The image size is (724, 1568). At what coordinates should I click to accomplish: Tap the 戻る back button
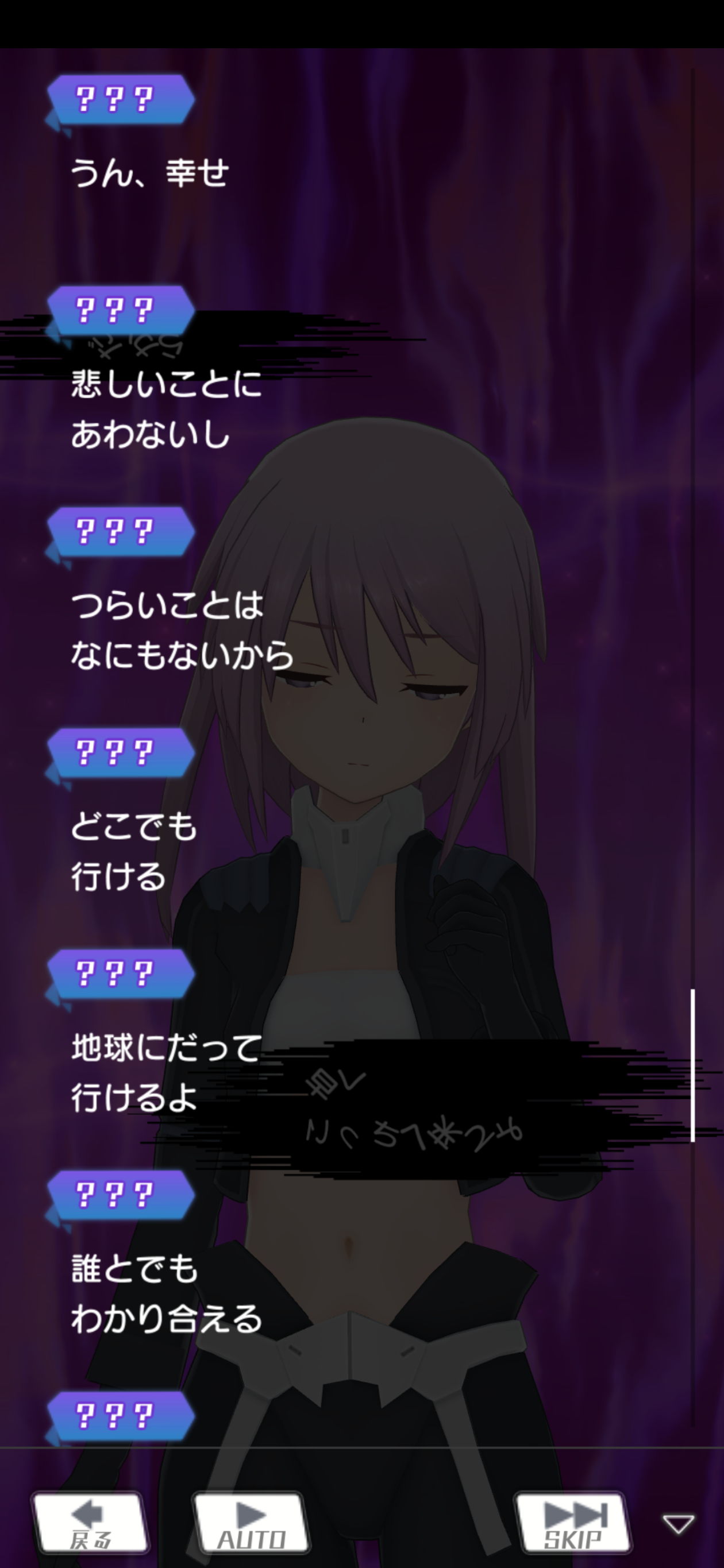(x=90, y=1521)
